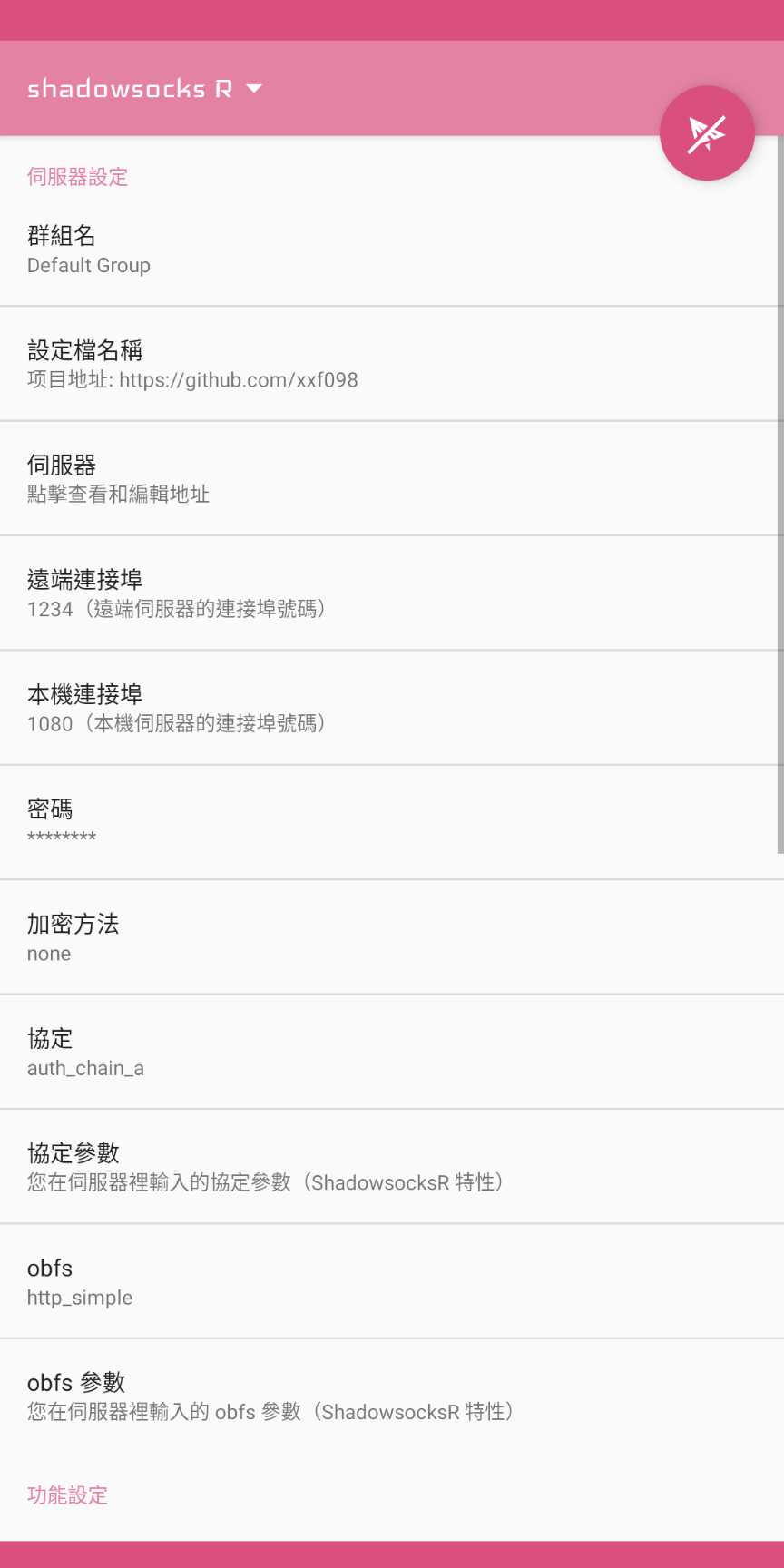Select the obfs http_simple option
The image size is (784, 1568).
coord(392,1281)
